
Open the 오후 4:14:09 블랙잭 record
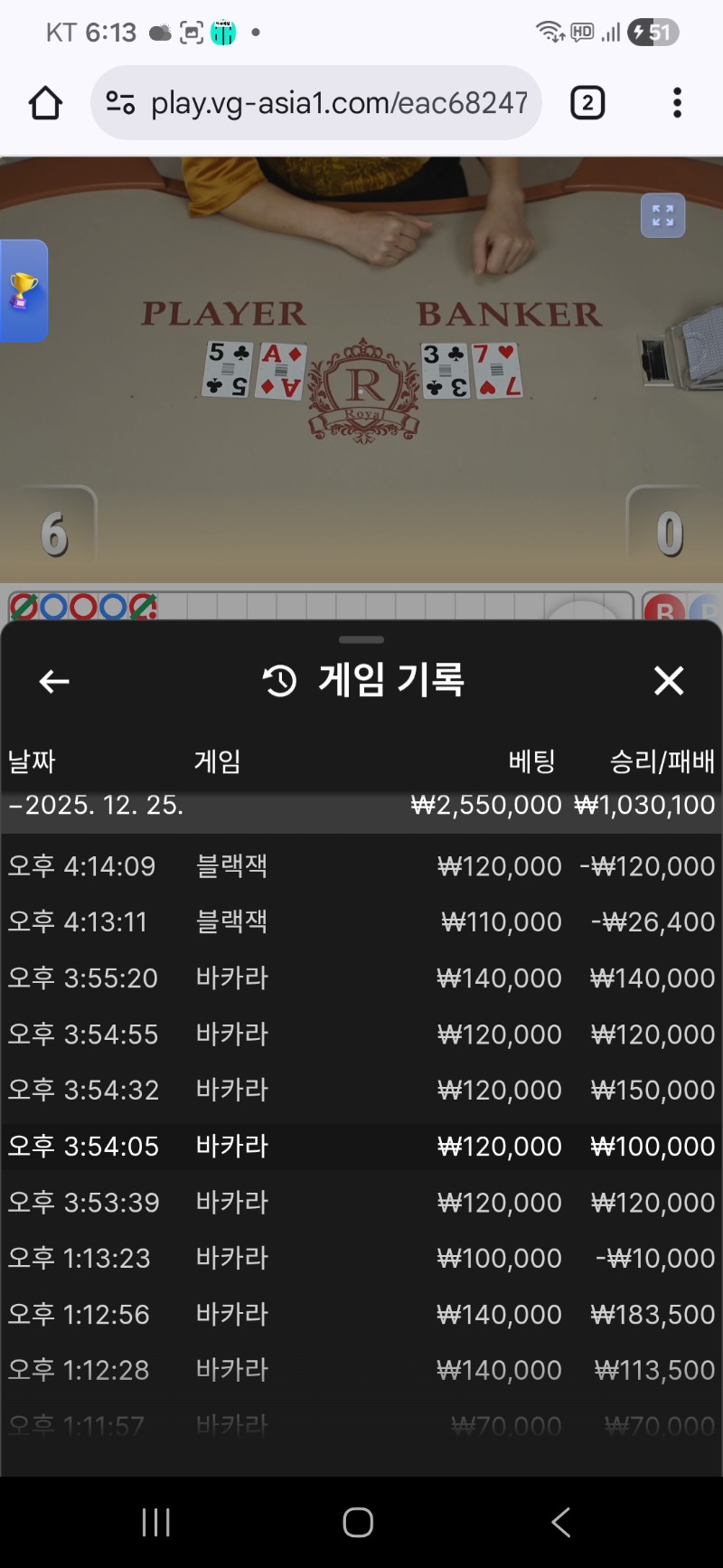coord(361,866)
